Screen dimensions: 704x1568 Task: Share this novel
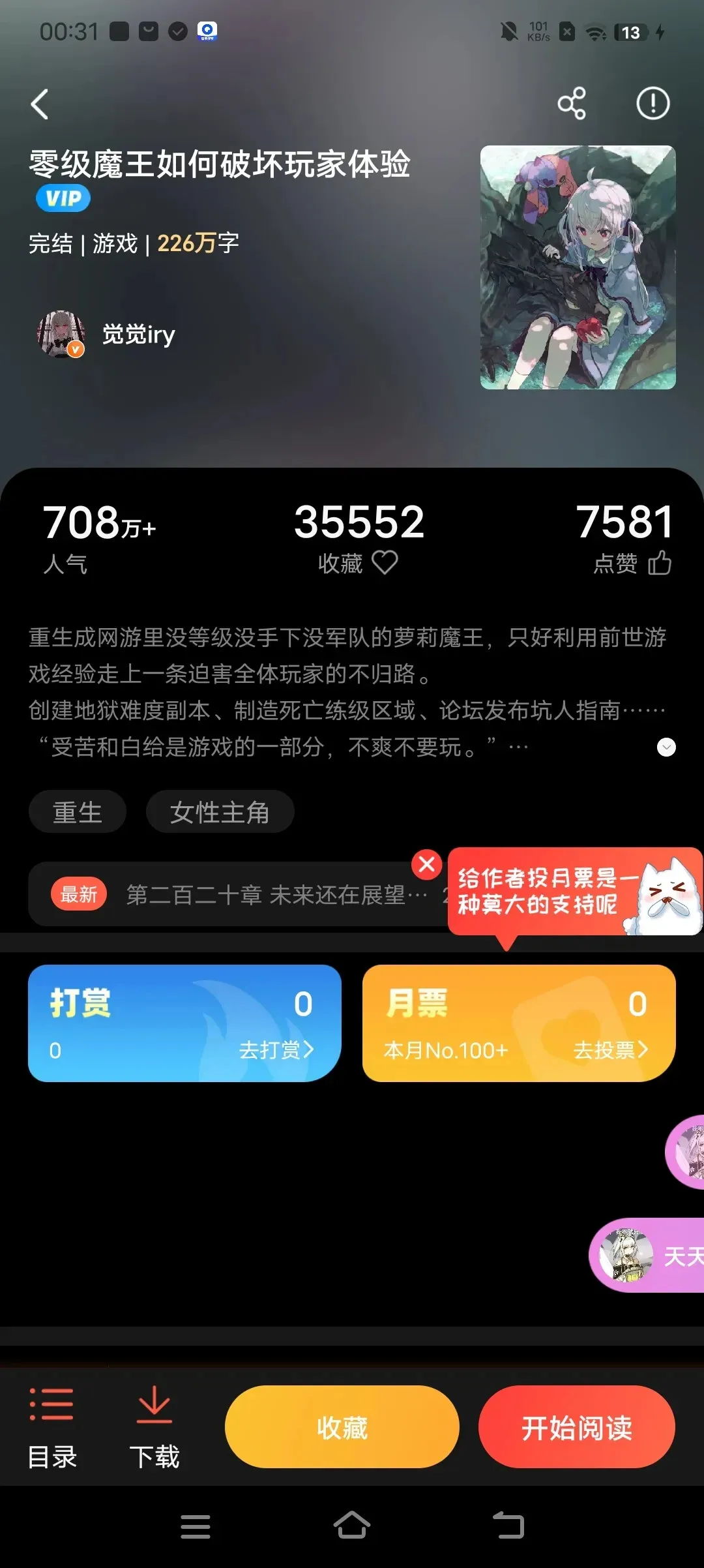[x=571, y=103]
